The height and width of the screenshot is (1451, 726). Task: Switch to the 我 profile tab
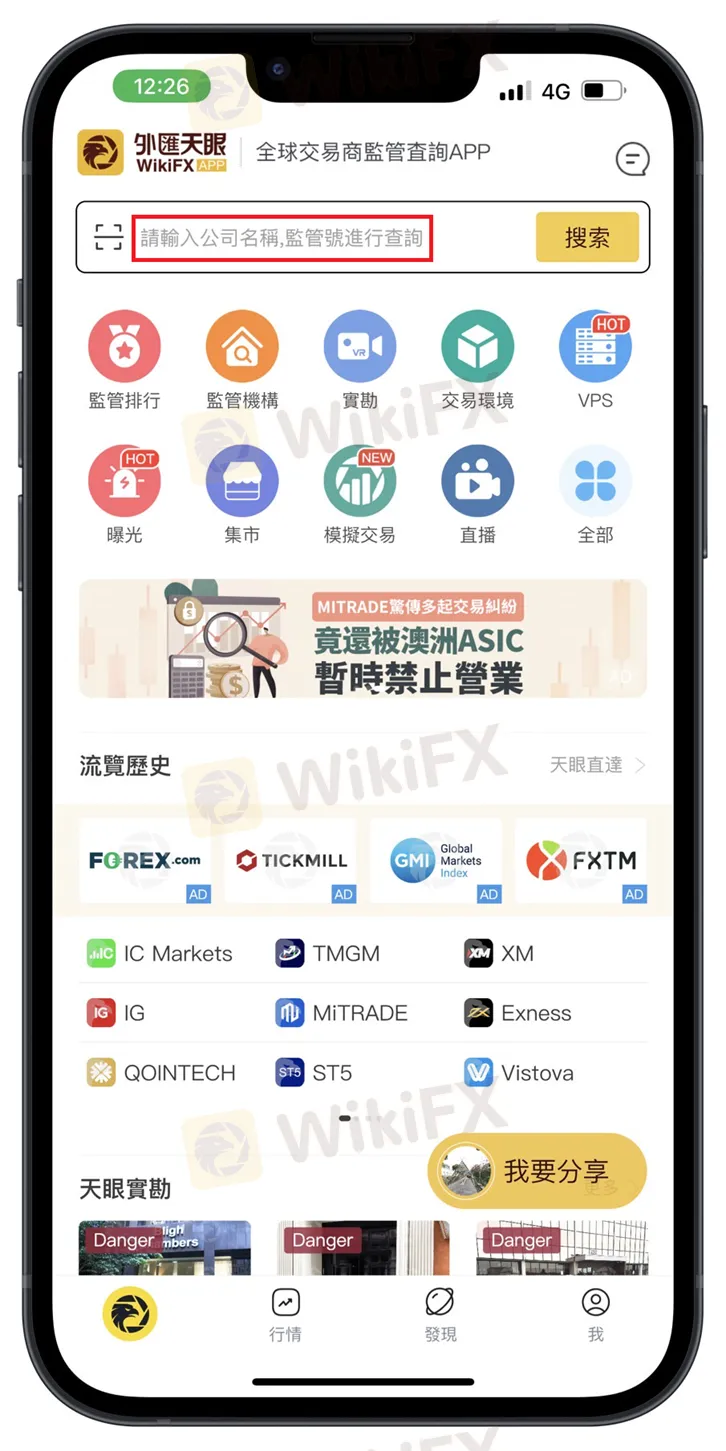(x=595, y=1315)
